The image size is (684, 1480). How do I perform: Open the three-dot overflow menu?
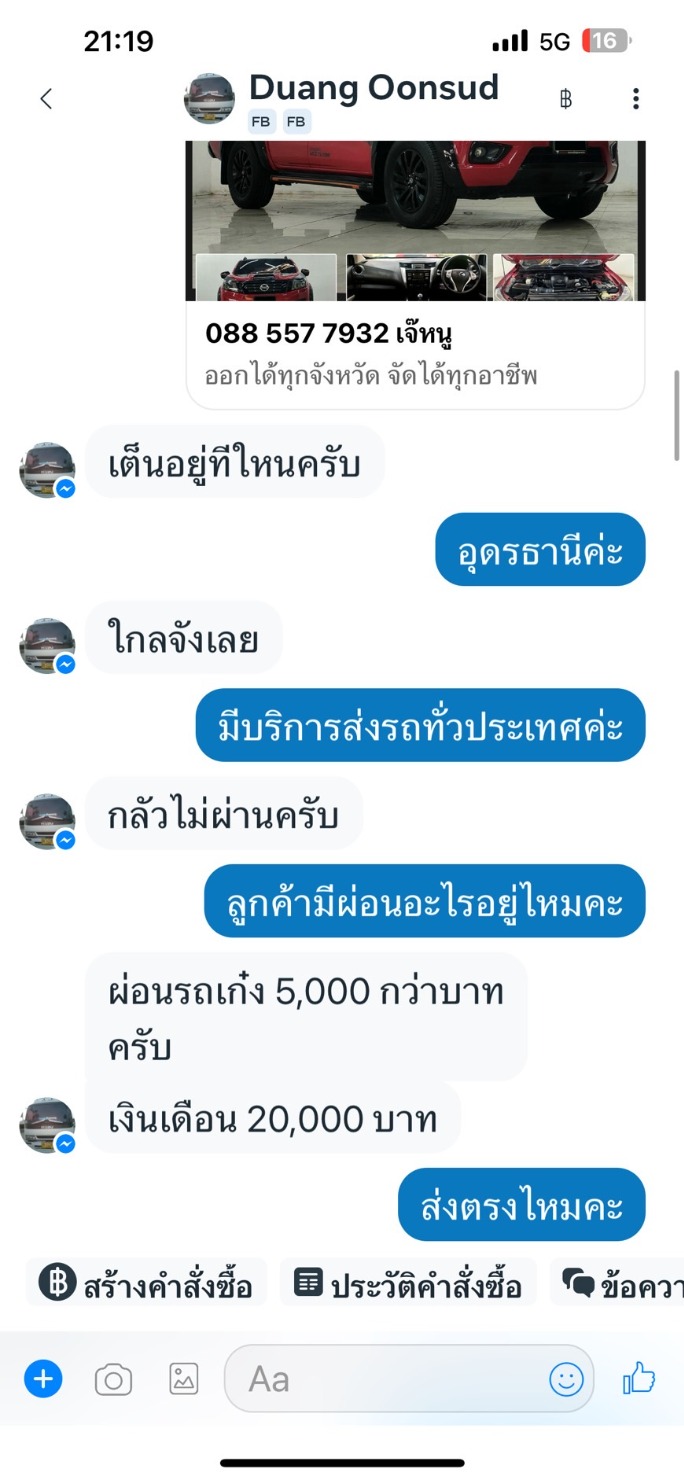[x=636, y=98]
